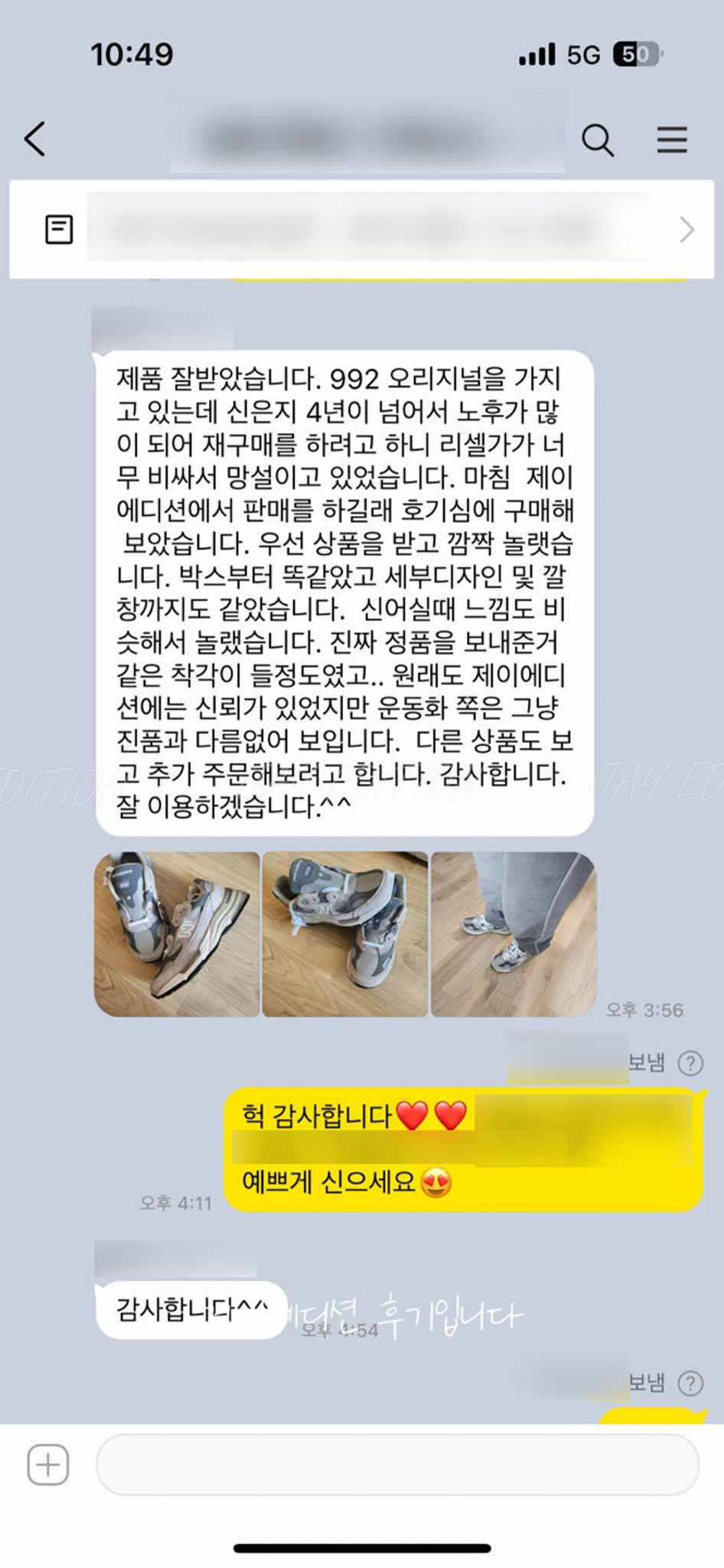
Task: Focus the message input field
Action: (x=398, y=1465)
